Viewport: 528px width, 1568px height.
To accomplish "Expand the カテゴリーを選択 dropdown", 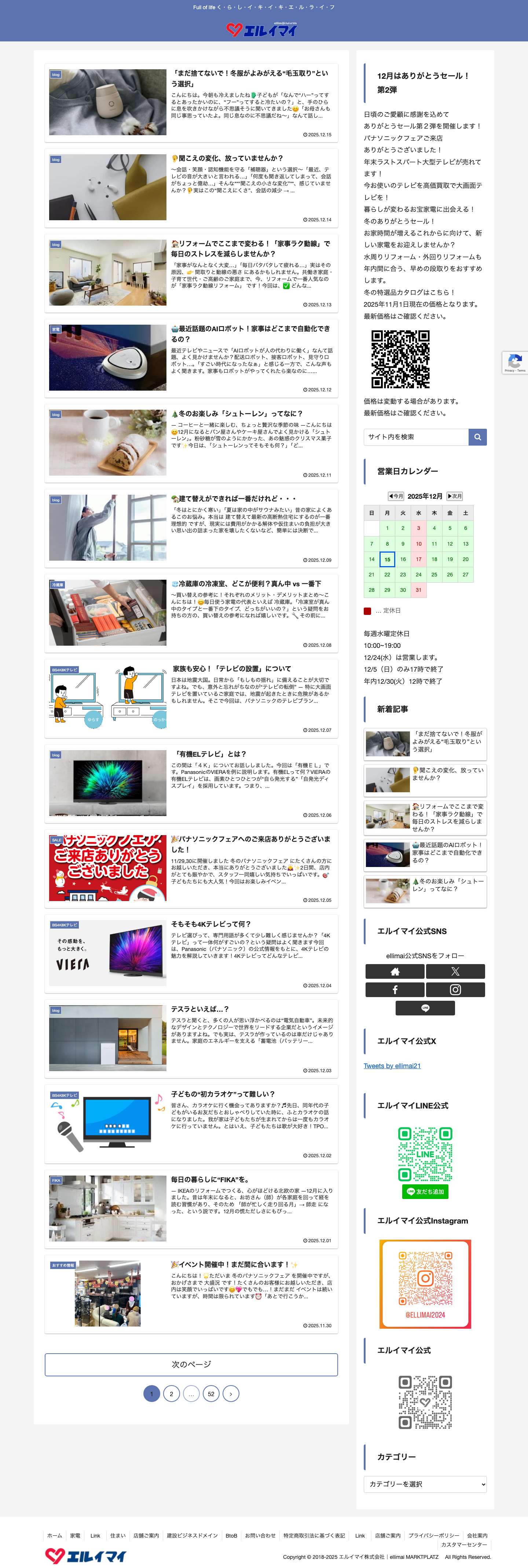I will coord(425,1484).
